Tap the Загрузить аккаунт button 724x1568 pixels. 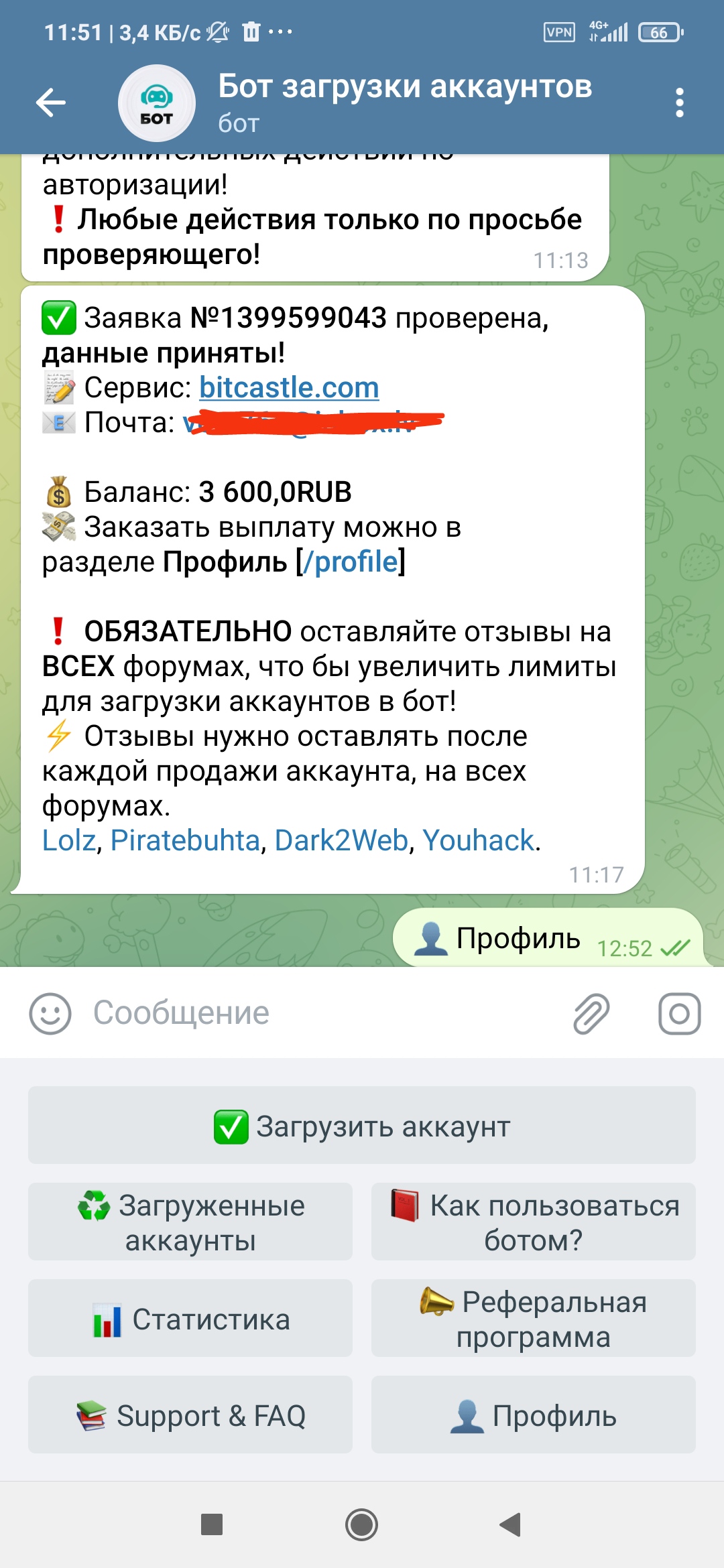tap(362, 1126)
